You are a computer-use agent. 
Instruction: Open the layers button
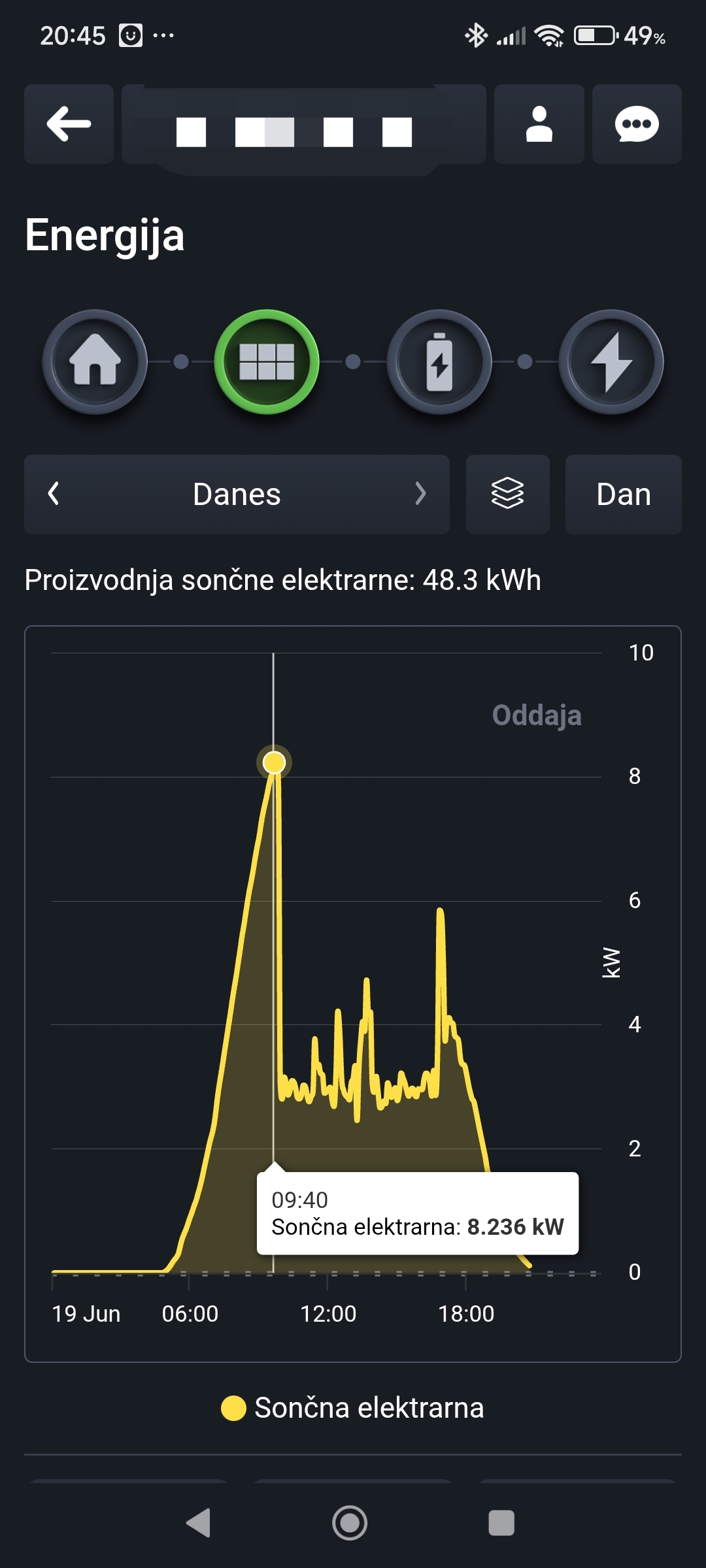pyautogui.click(x=508, y=495)
